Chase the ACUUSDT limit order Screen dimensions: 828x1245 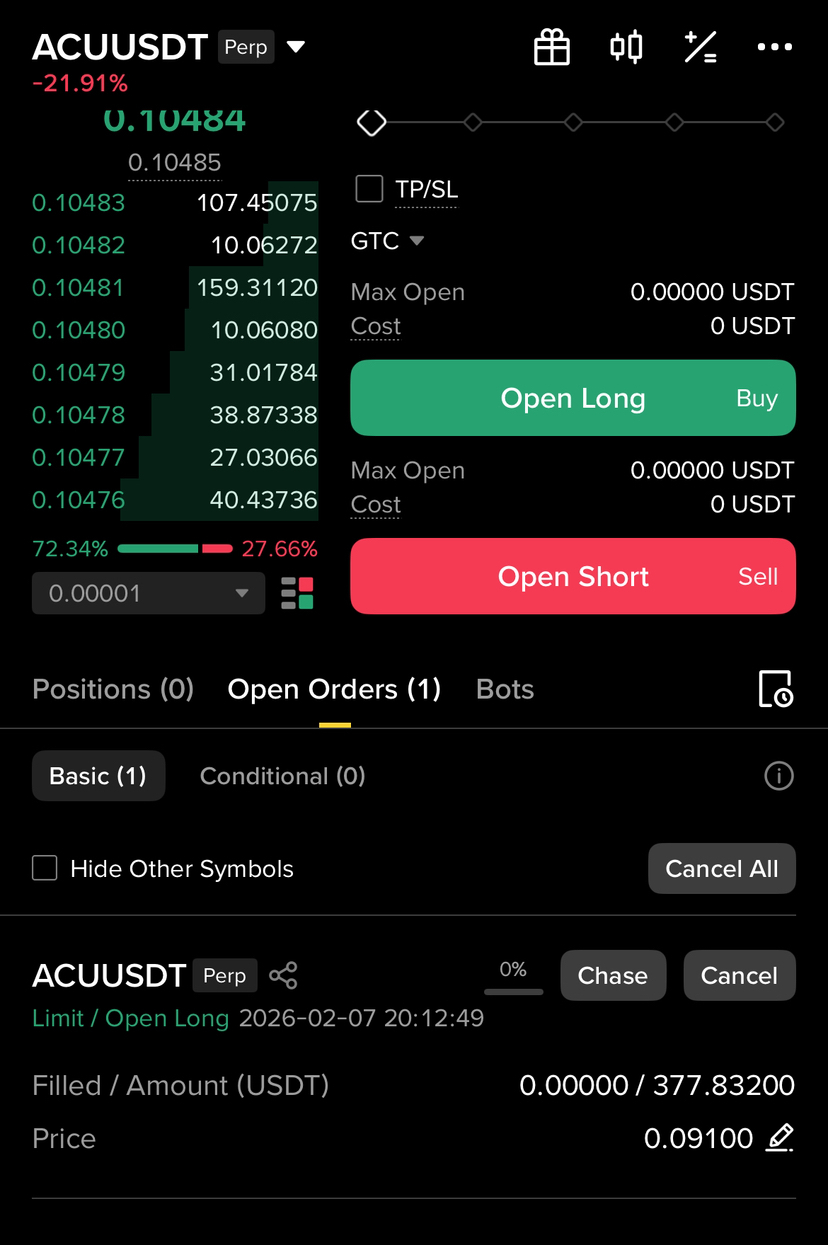(613, 975)
